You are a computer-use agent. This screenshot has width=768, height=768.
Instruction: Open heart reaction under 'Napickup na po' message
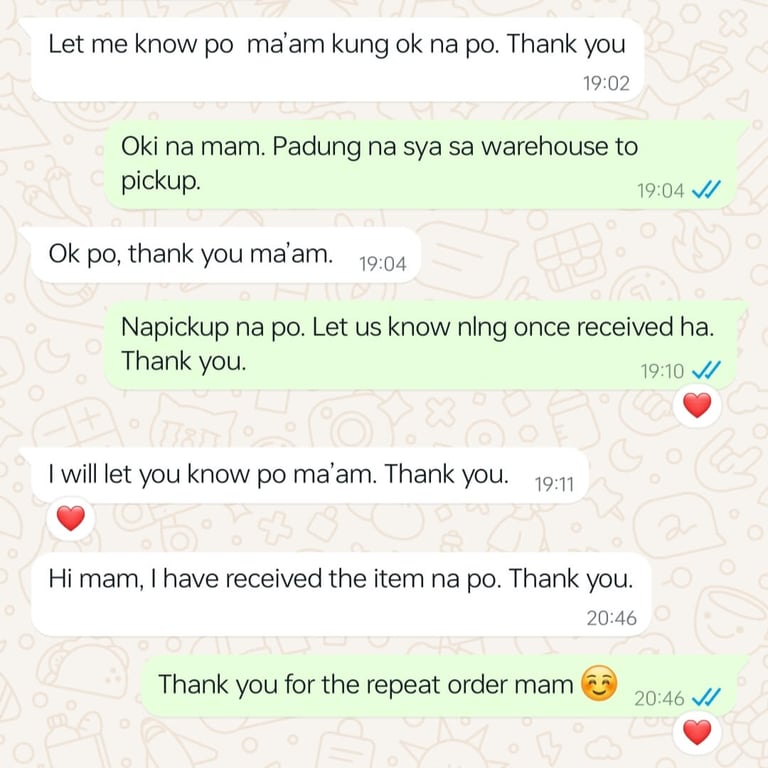click(x=697, y=406)
